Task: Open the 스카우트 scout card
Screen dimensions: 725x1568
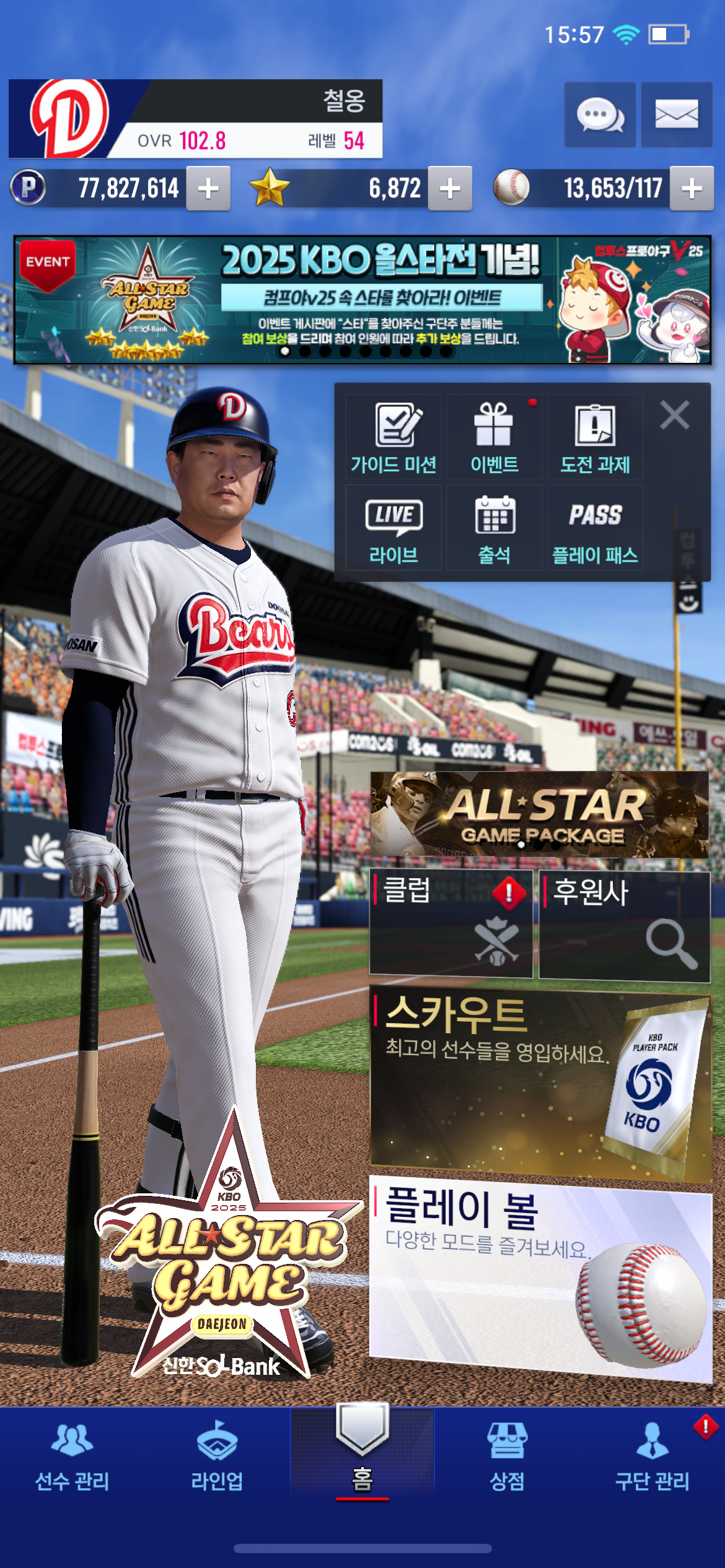Action: (539, 1084)
